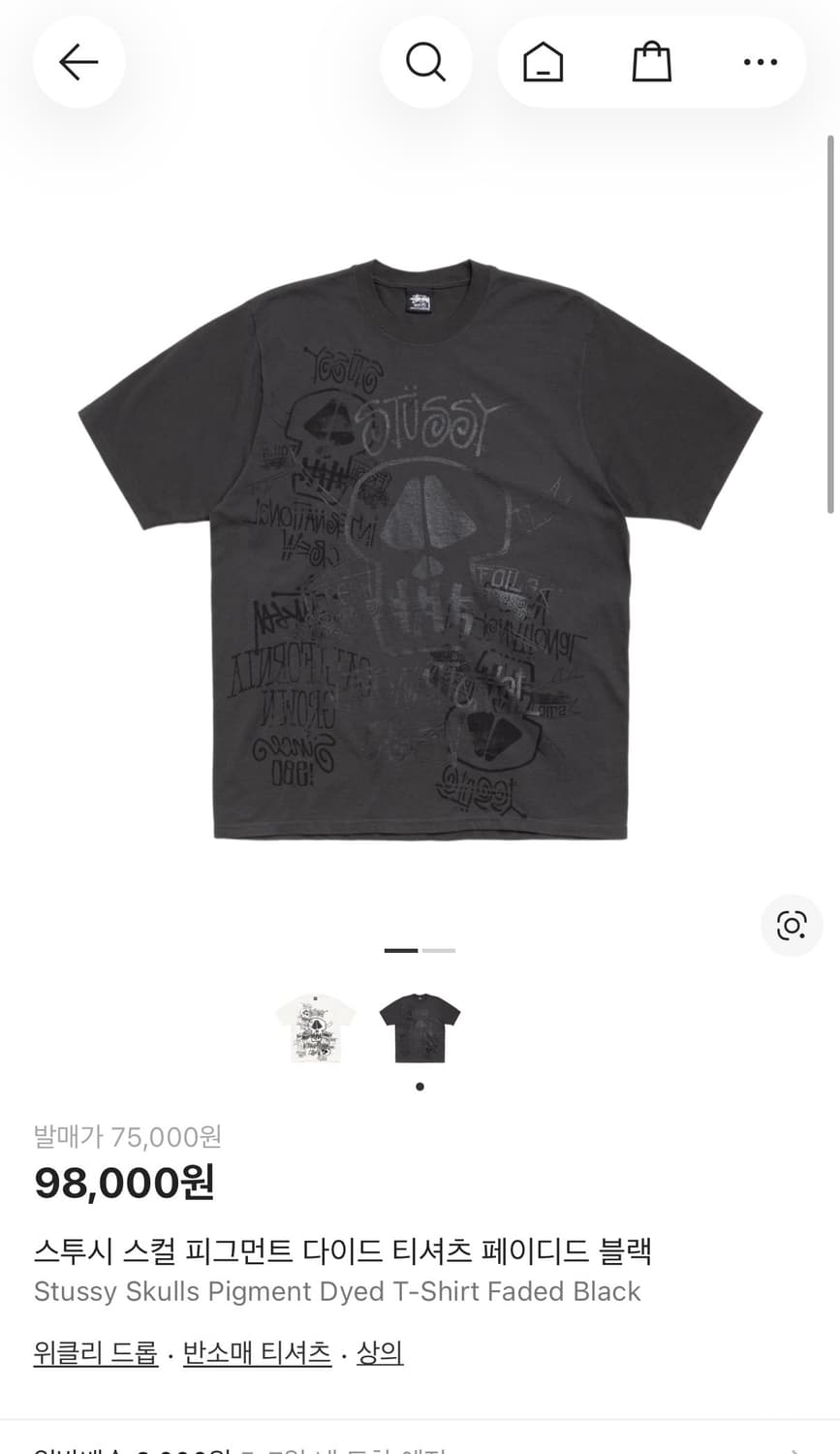Open the search
Screen dimensions: 840x1454
click(425, 61)
